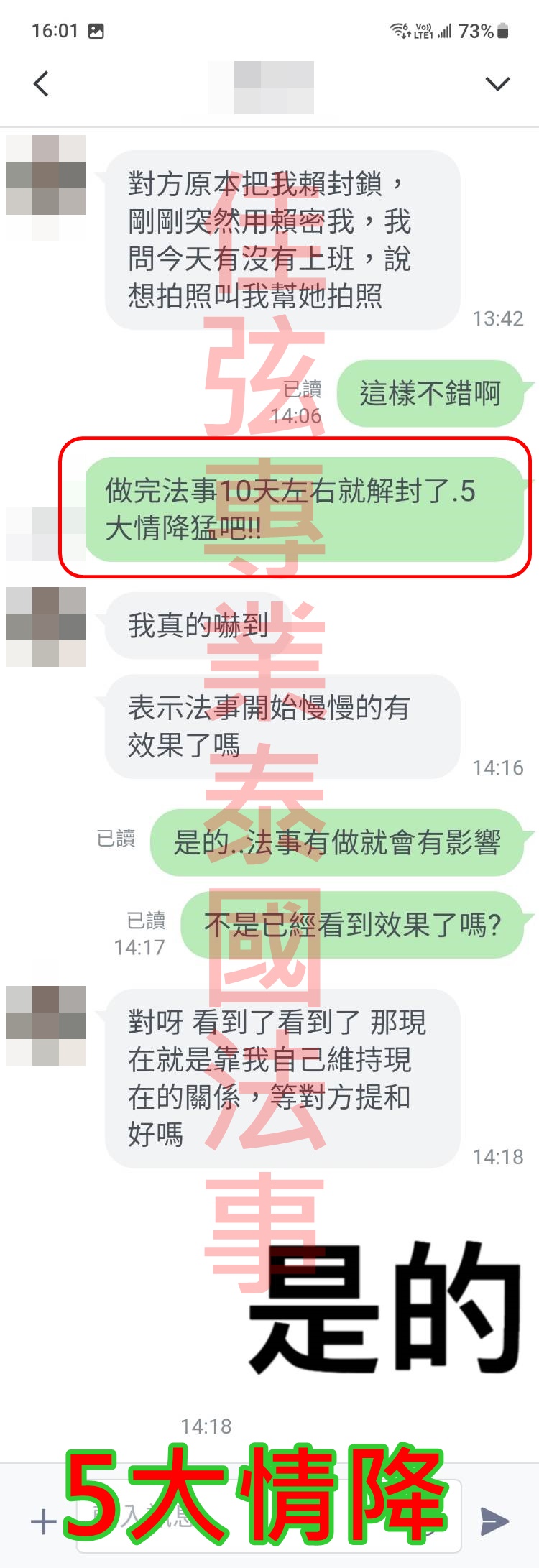
Task: Expand the chat menu chevron
Action: tap(497, 84)
